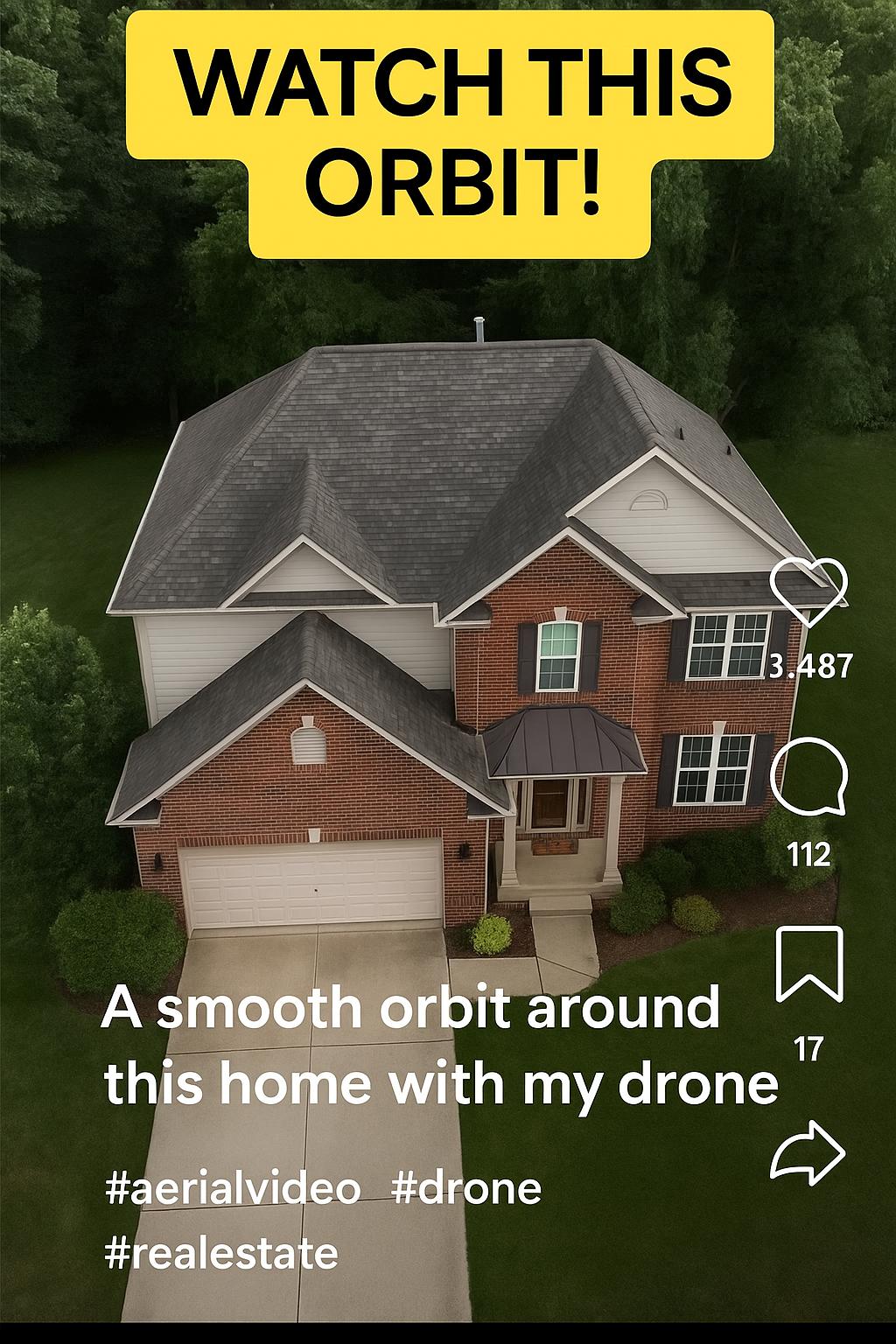The width and height of the screenshot is (896, 1344).
Task: Share this video with the arrow icon
Action: pyautogui.click(x=808, y=1151)
